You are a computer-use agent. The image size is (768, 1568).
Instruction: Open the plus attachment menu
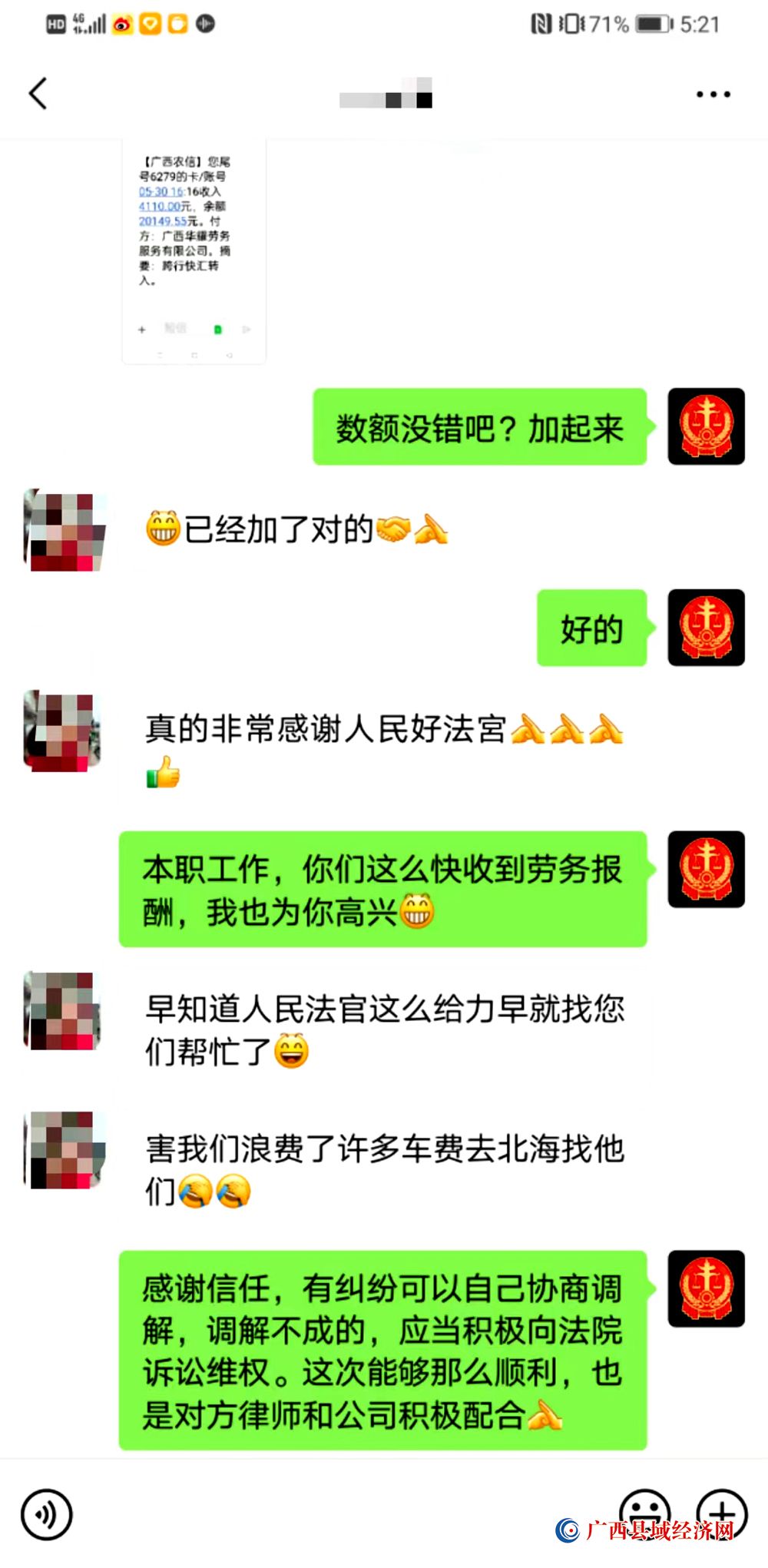click(721, 1512)
